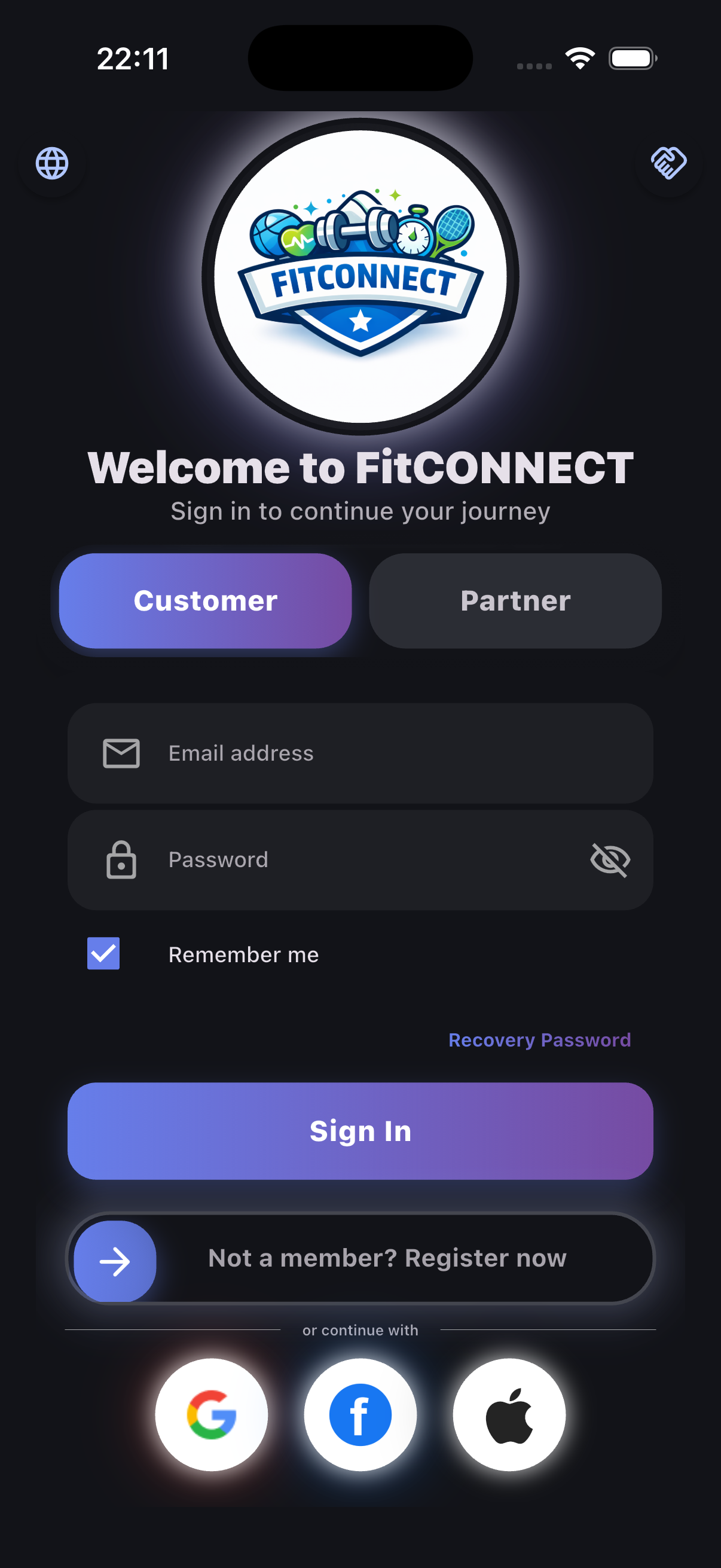
Task: Tap the Sign In button
Action: [360, 1131]
